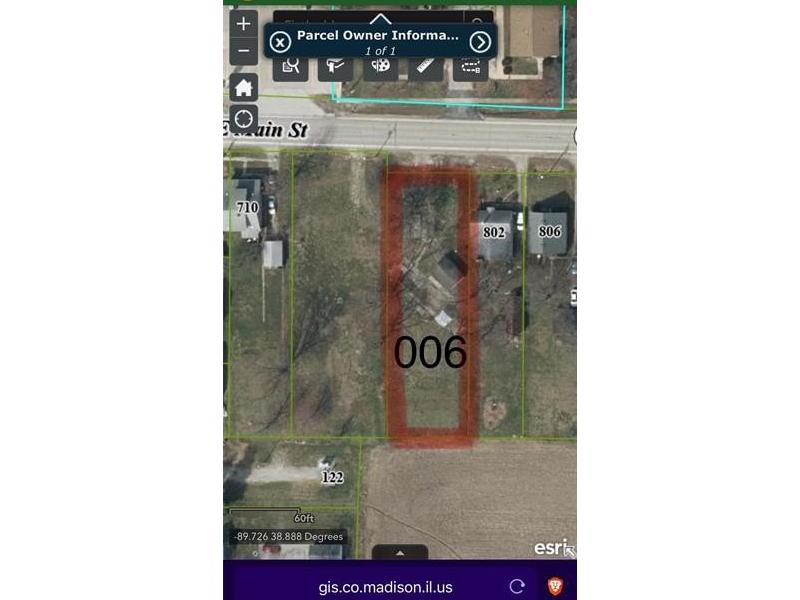Image resolution: width=800 pixels, height=600 pixels.
Task: Open the ruler measurement tool
Action: tap(425, 67)
